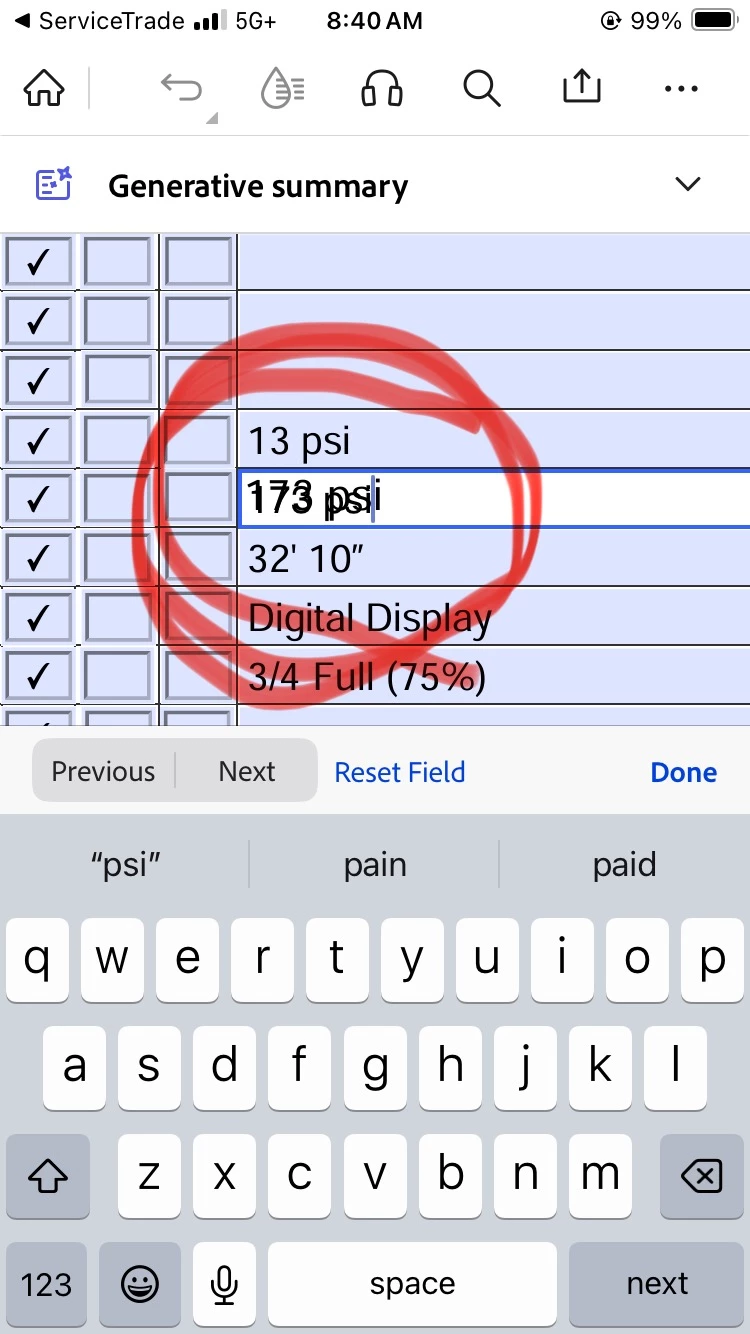
Task: Share this PDF document
Action: click(x=581, y=89)
